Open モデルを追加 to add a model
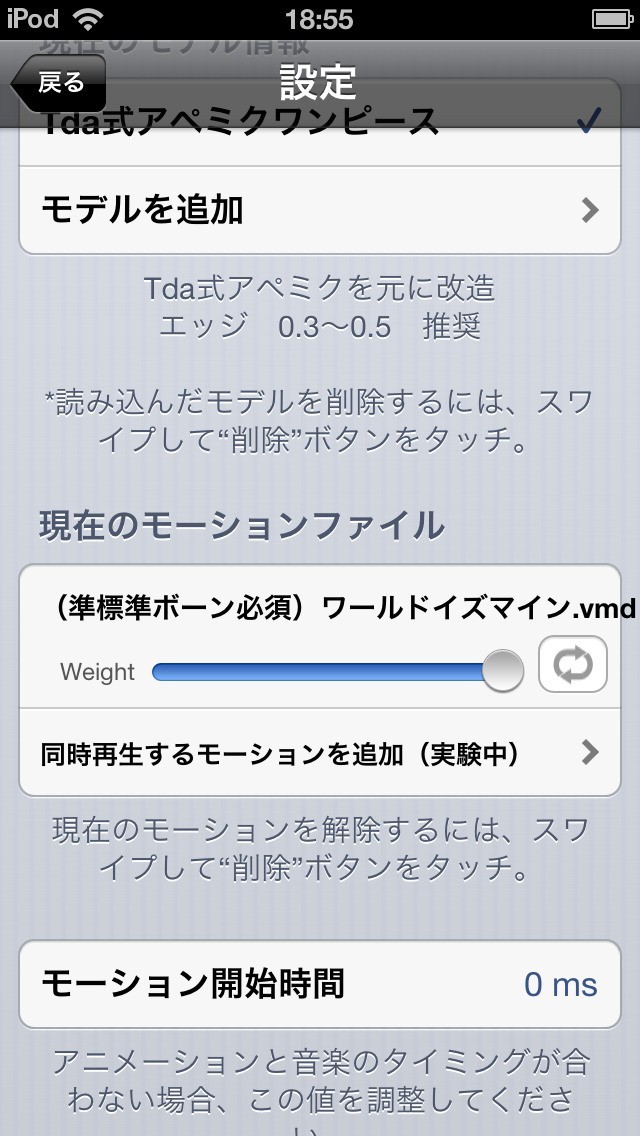Viewport: 640px width, 1136px height. (x=320, y=210)
